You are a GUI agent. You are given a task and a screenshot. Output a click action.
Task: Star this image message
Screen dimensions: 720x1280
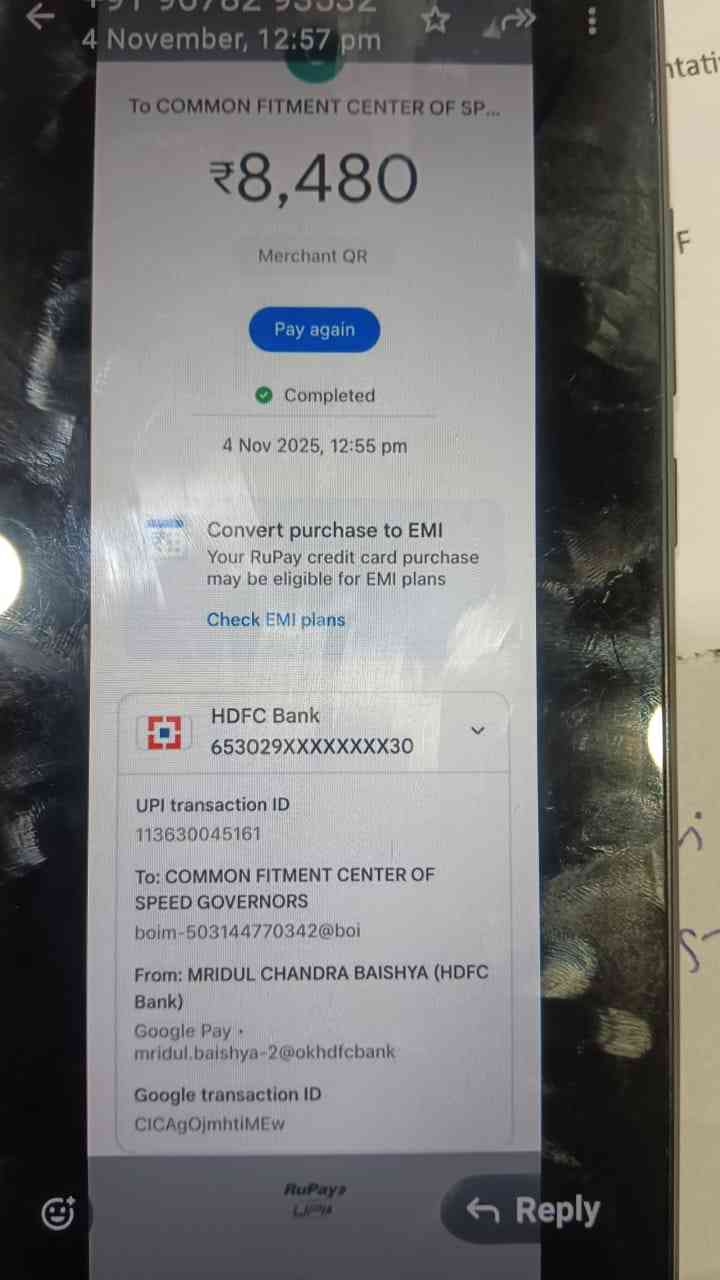tap(435, 20)
